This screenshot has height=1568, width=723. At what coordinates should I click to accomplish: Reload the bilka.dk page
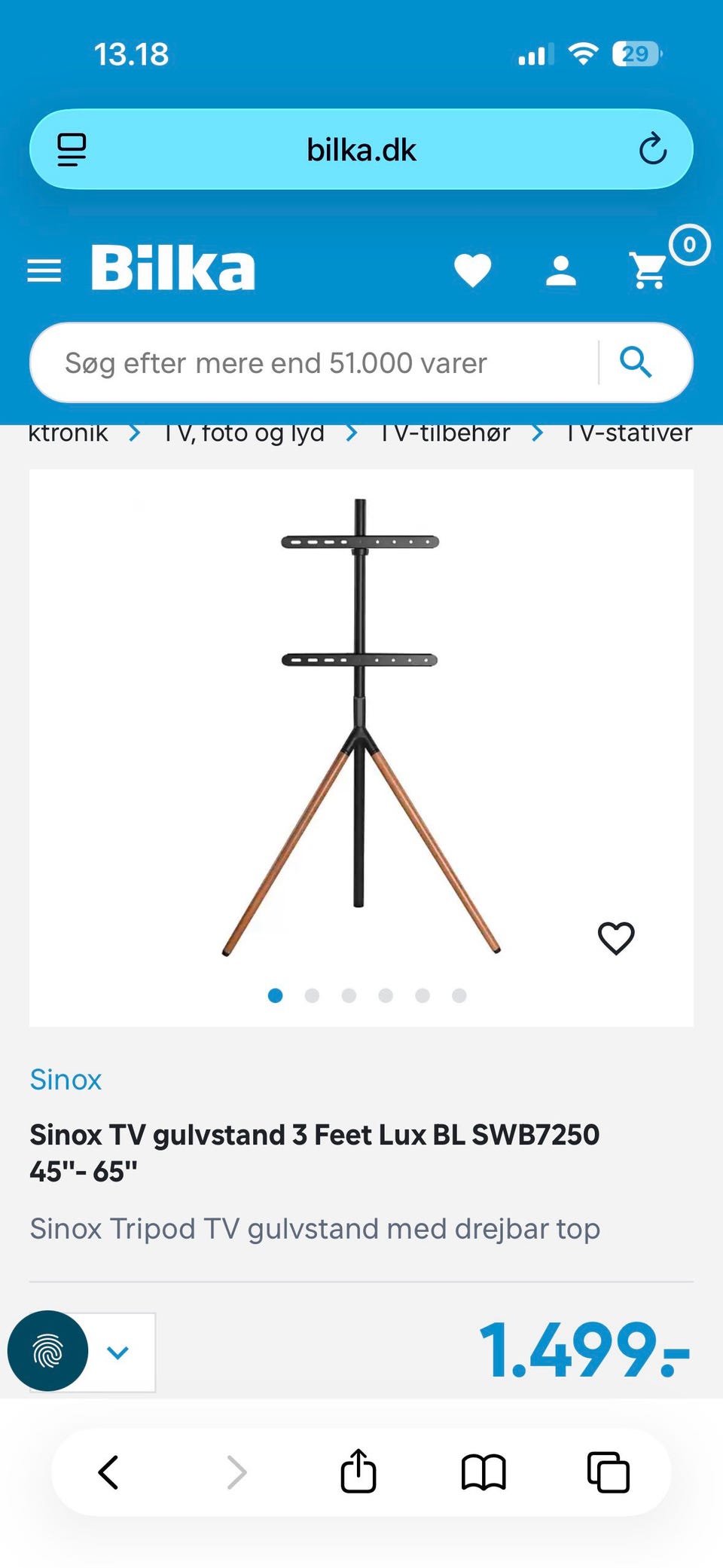(652, 149)
